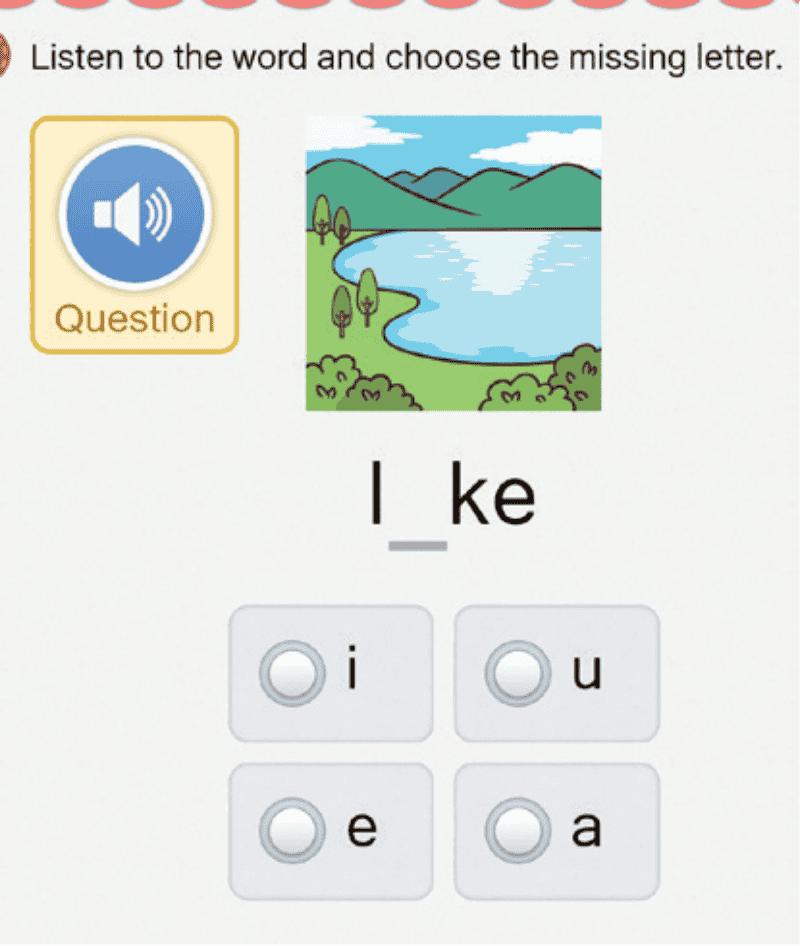Image resolution: width=800 pixels, height=946 pixels.
Task: Play the question audio speaker button
Action: click(134, 214)
